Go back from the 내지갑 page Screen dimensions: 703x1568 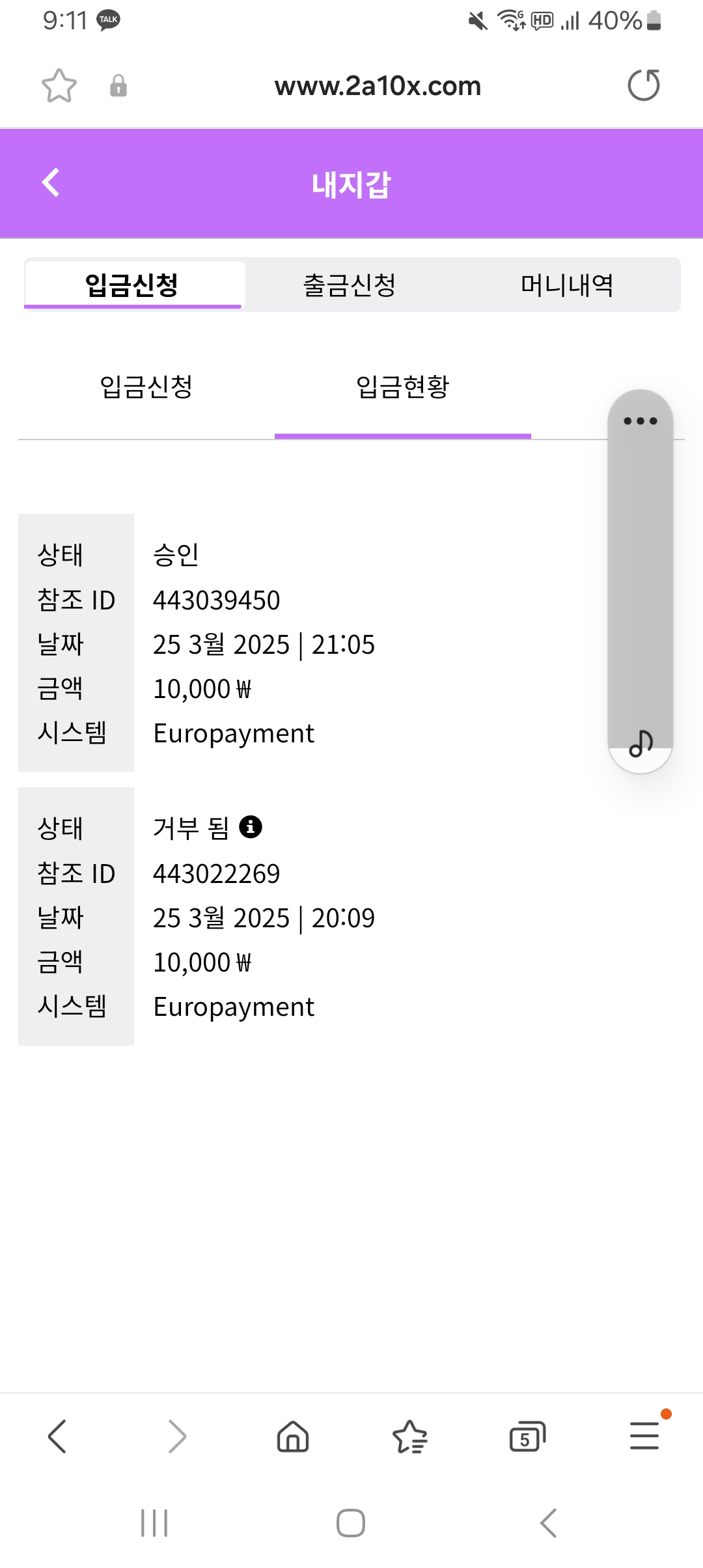tap(51, 183)
